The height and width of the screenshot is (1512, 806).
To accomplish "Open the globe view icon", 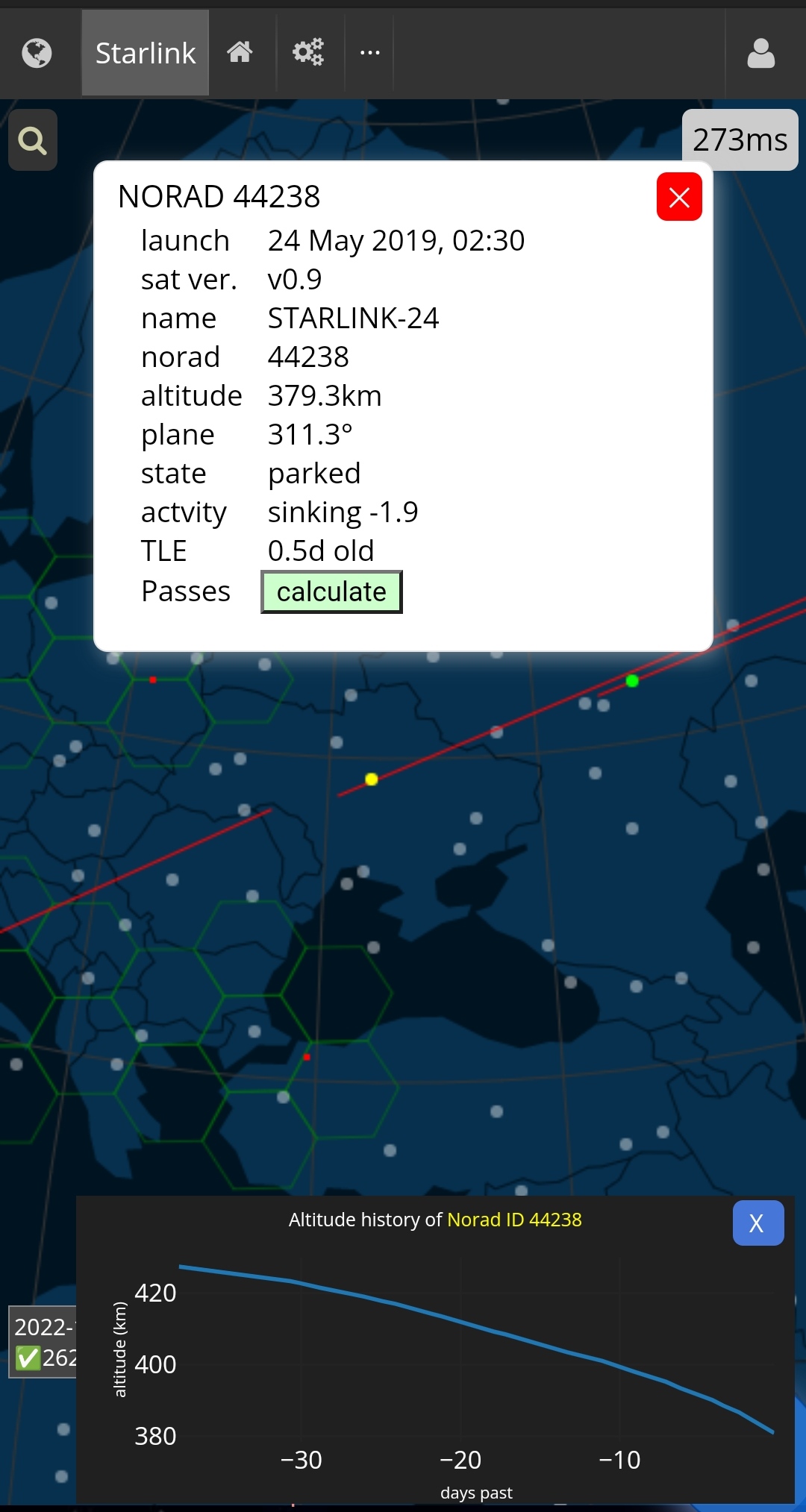I will [x=37, y=53].
